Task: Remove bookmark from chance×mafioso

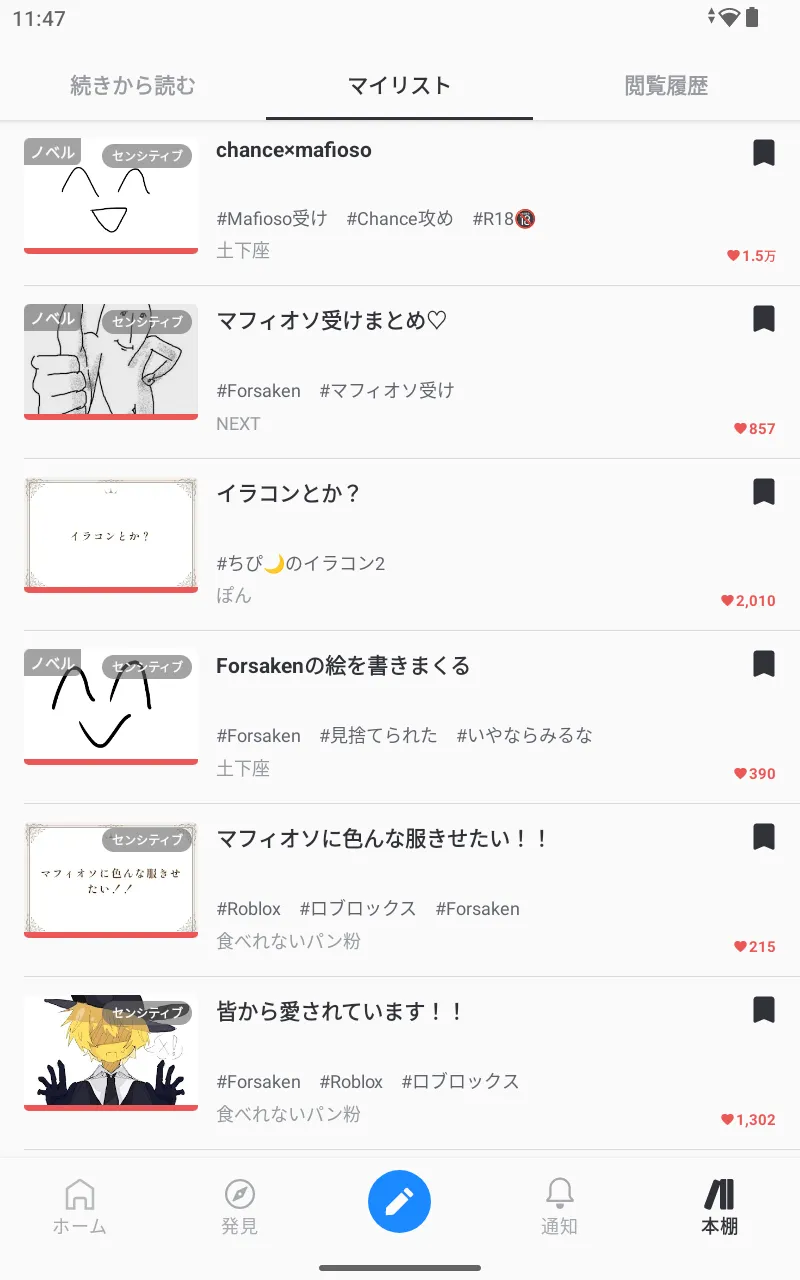Action: (x=764, y=153)
